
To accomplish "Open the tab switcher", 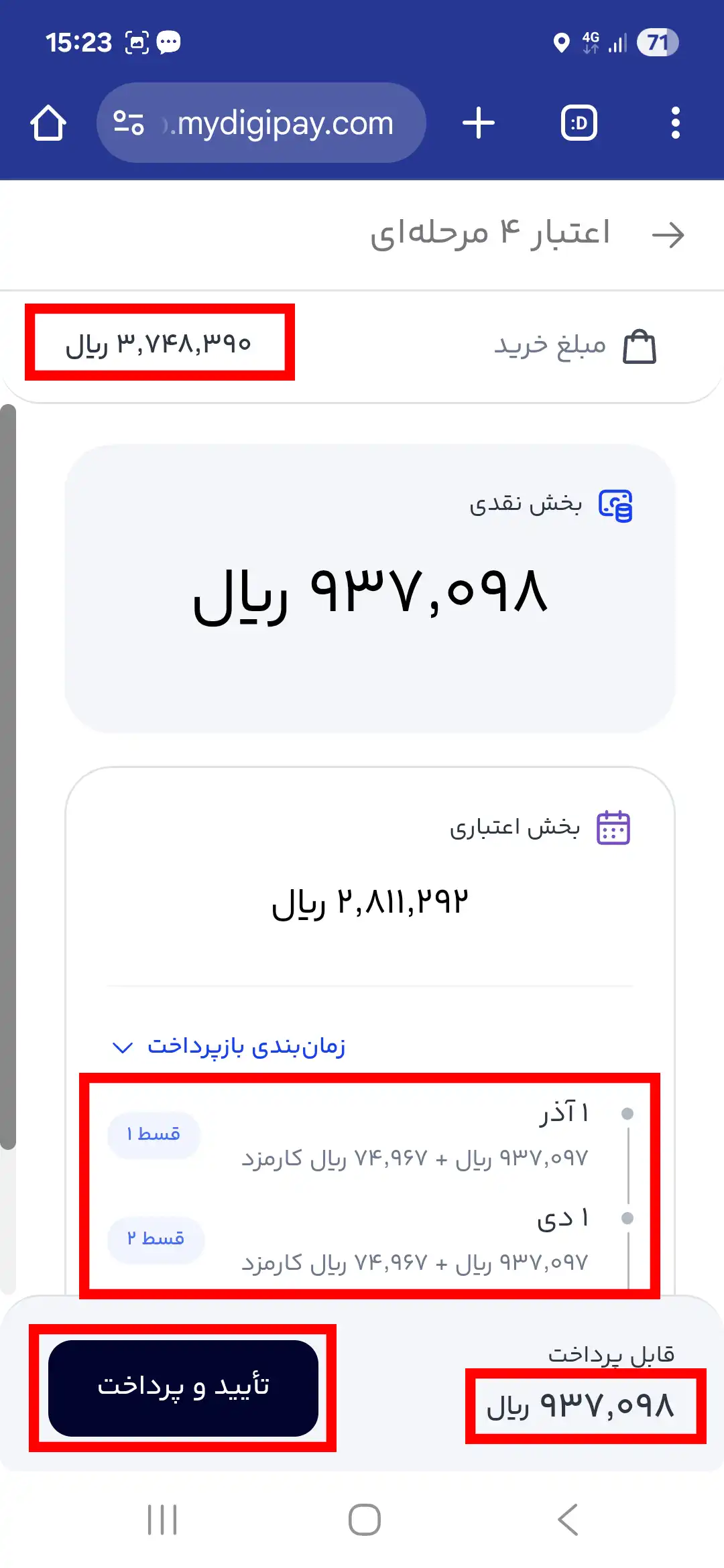I will tap(579, 123).
